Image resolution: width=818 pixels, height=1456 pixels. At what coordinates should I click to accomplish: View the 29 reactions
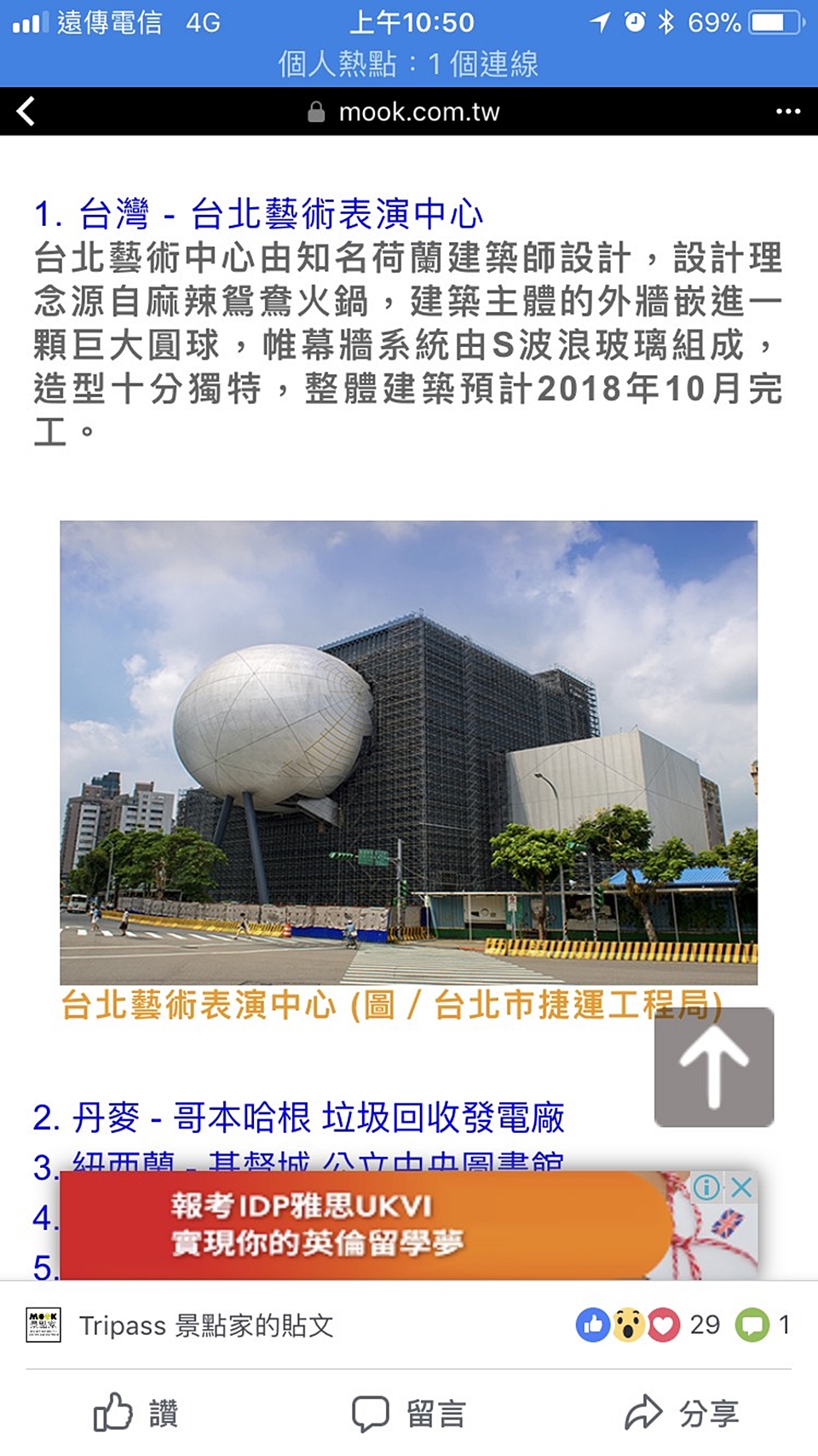pos(648,1325)
